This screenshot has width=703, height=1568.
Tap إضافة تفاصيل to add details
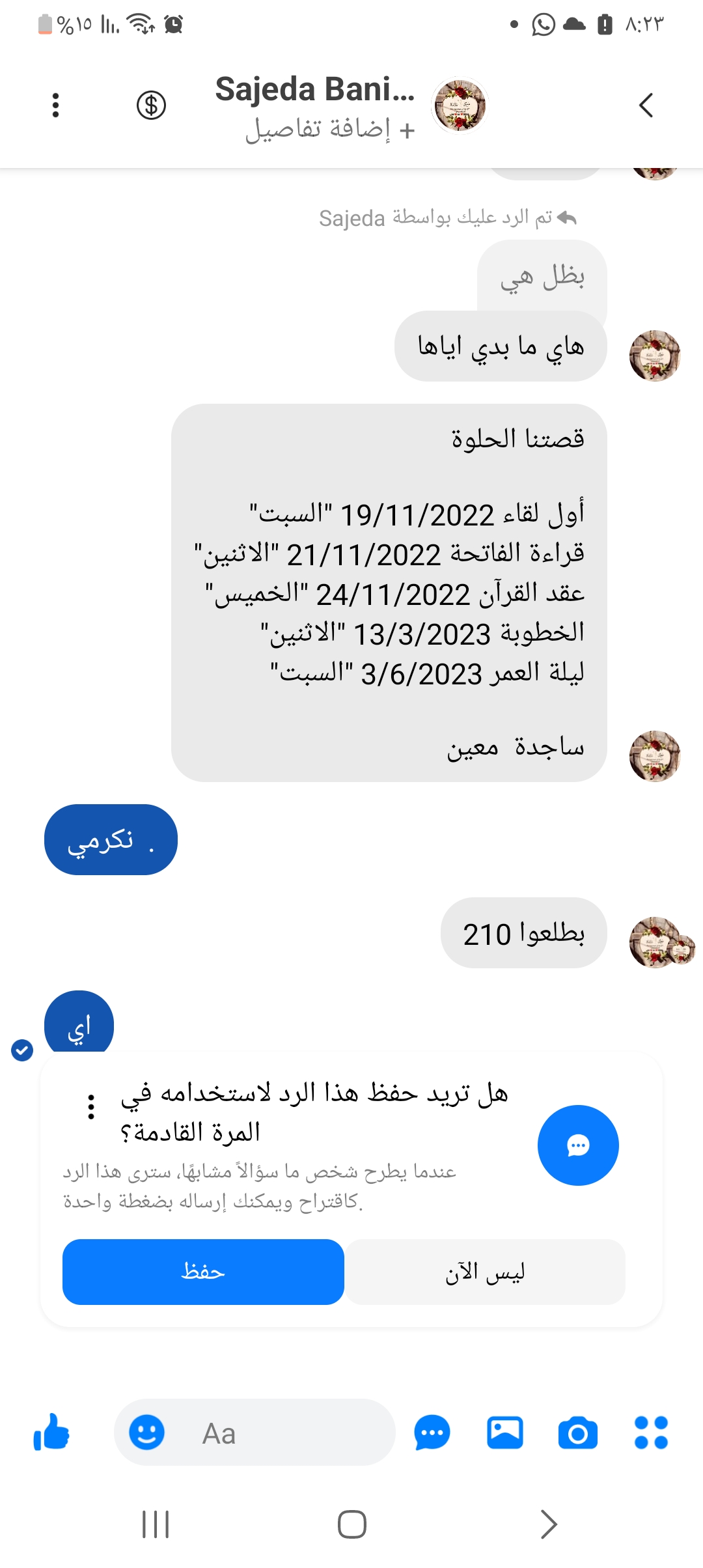coord(330,129)
